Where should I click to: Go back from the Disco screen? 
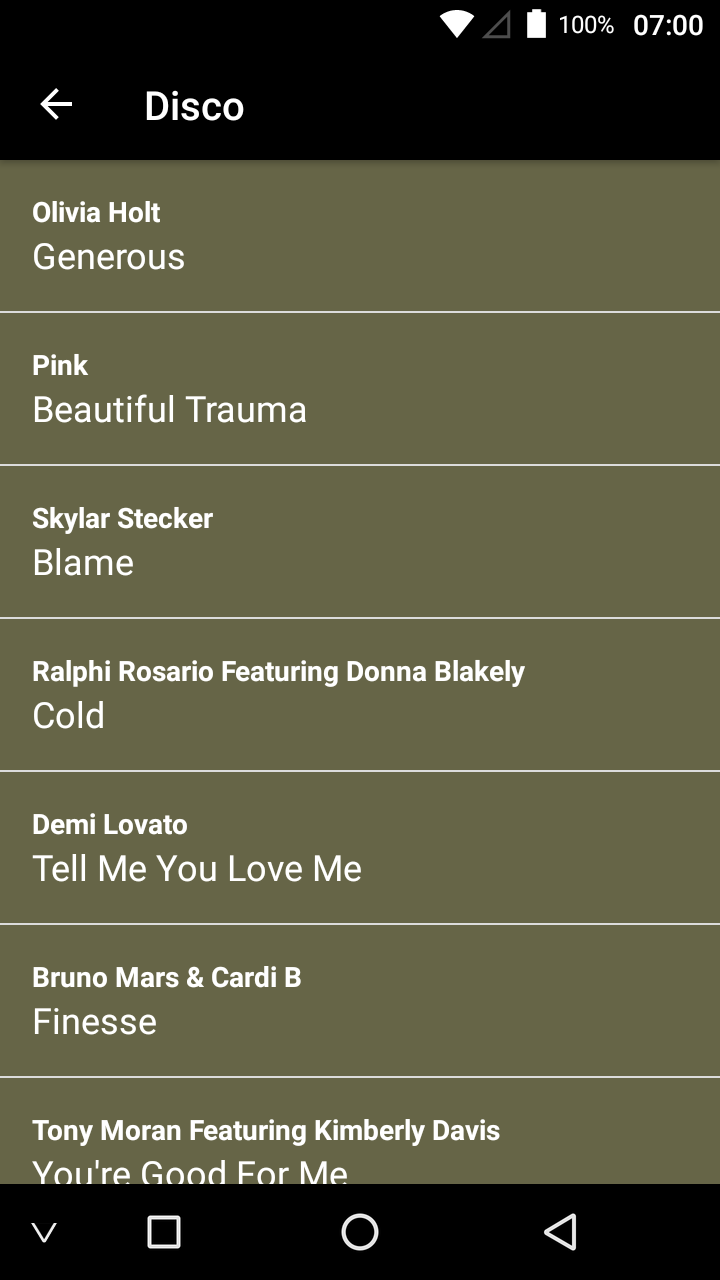[x=56, y=105]
